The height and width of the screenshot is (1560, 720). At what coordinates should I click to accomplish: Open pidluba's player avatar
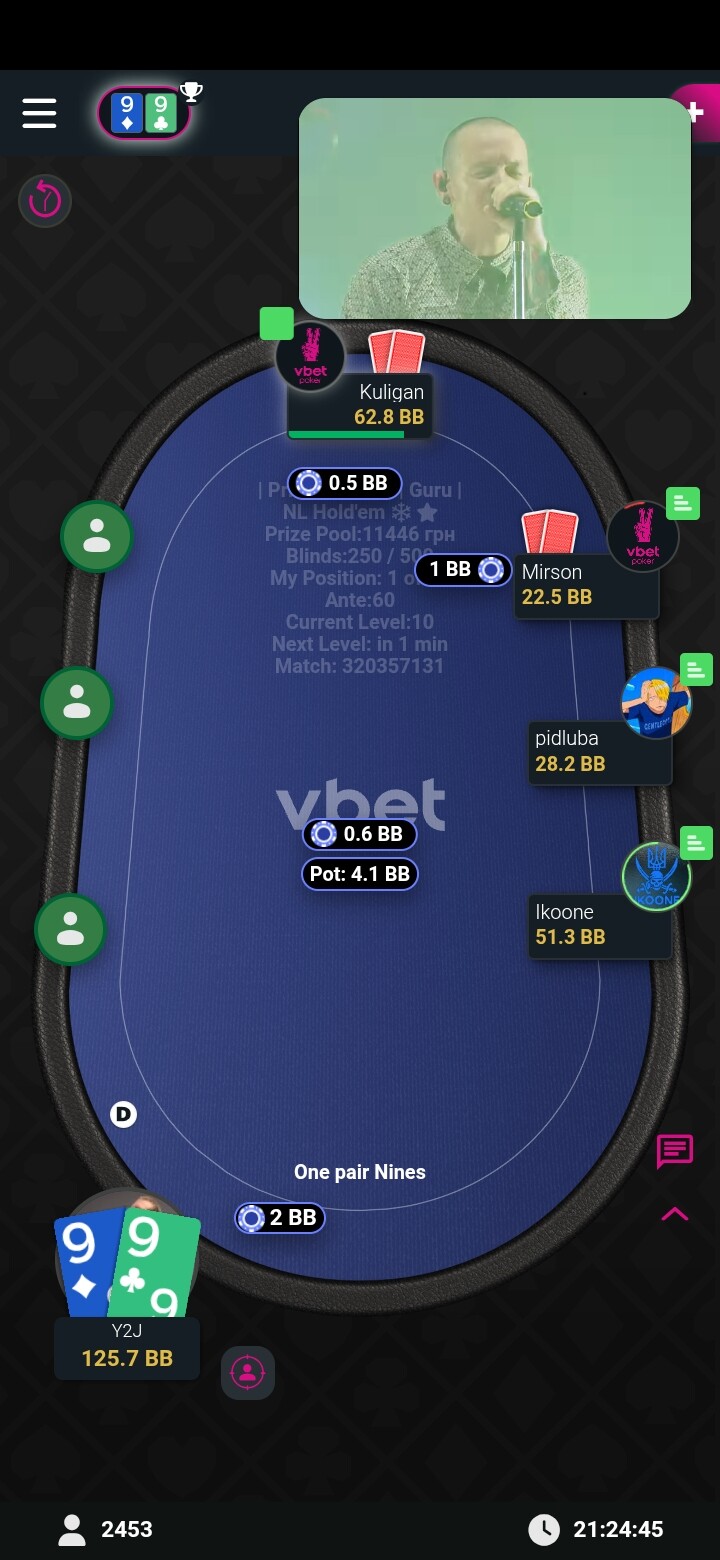tap(656, 703)
